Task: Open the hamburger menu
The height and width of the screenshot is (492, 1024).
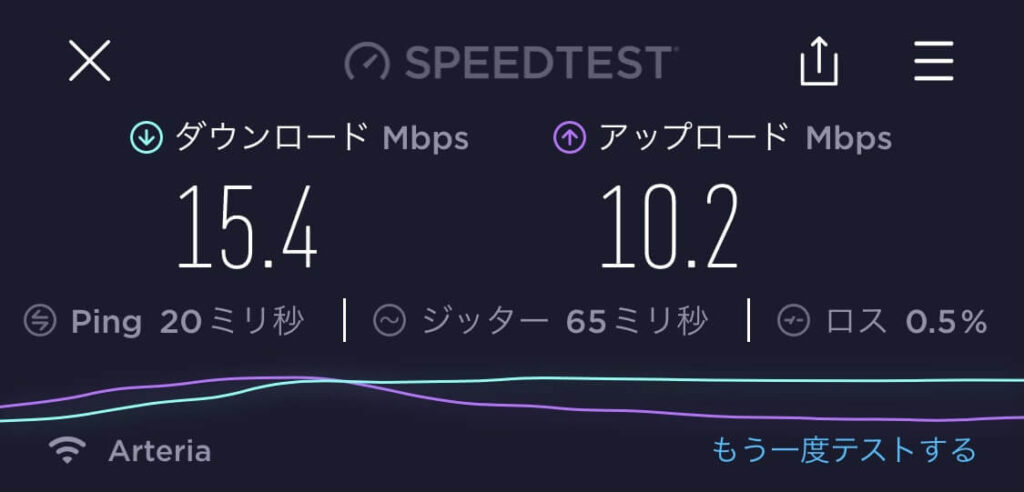Action: click(934, 63)
